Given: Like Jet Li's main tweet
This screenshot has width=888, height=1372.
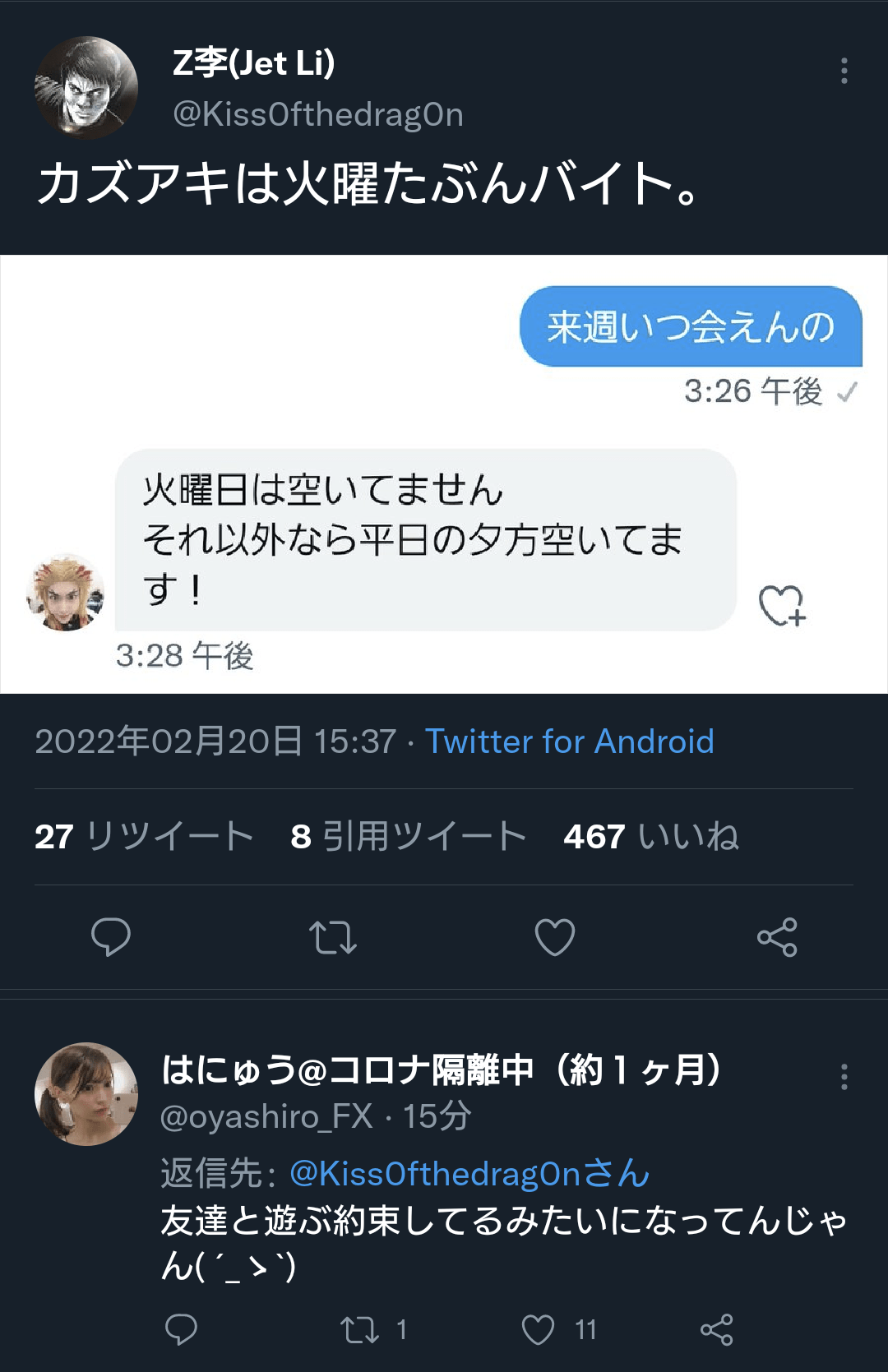Looking at the screenshot, I should (x=555, y=937).
